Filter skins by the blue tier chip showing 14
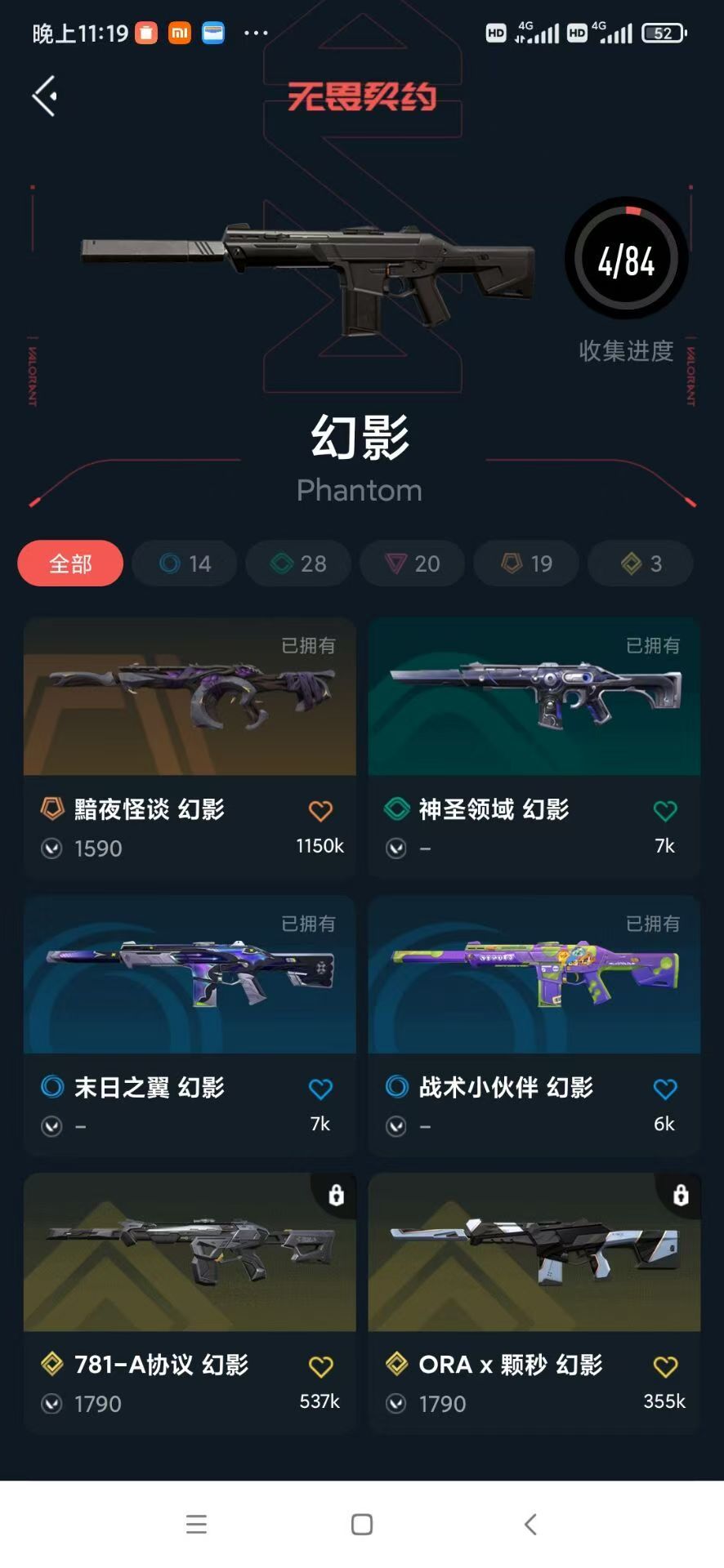This screenshot has height=1568, width=724. click(185, 563)
